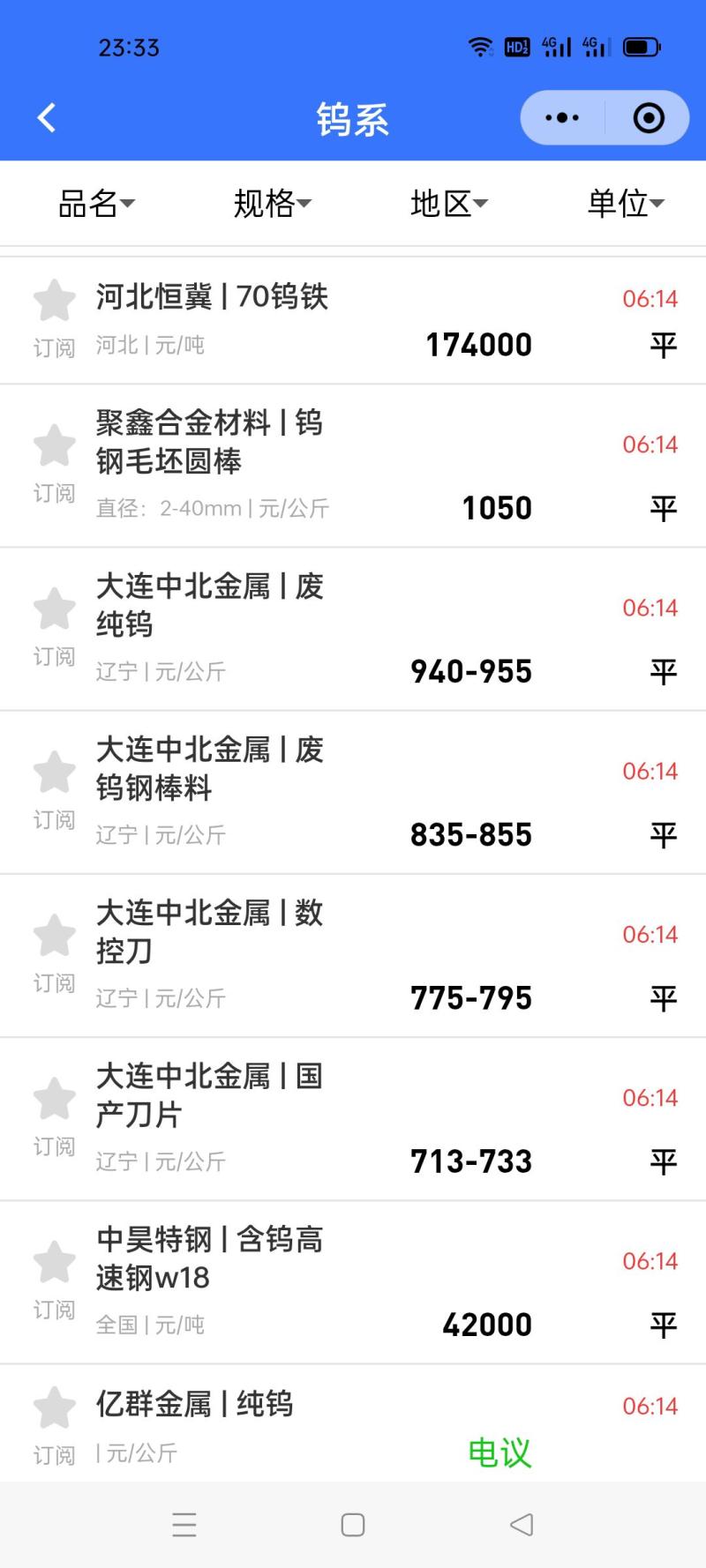Tap the system home button
The height and width of the screenshot is (1568, 706).
coord(353,1525)
